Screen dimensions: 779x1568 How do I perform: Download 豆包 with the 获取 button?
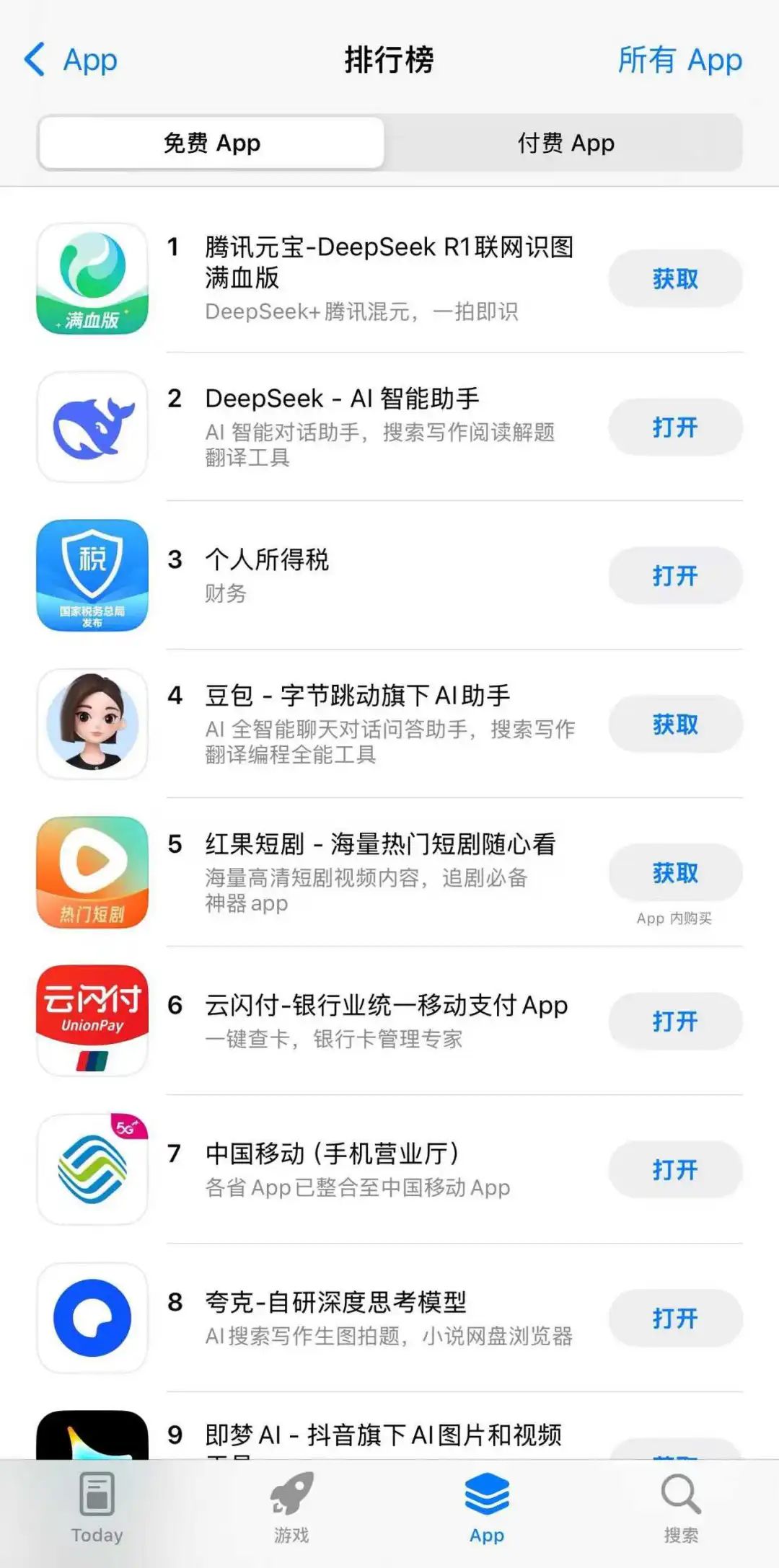pyautogui.click(x=674, y=725)
